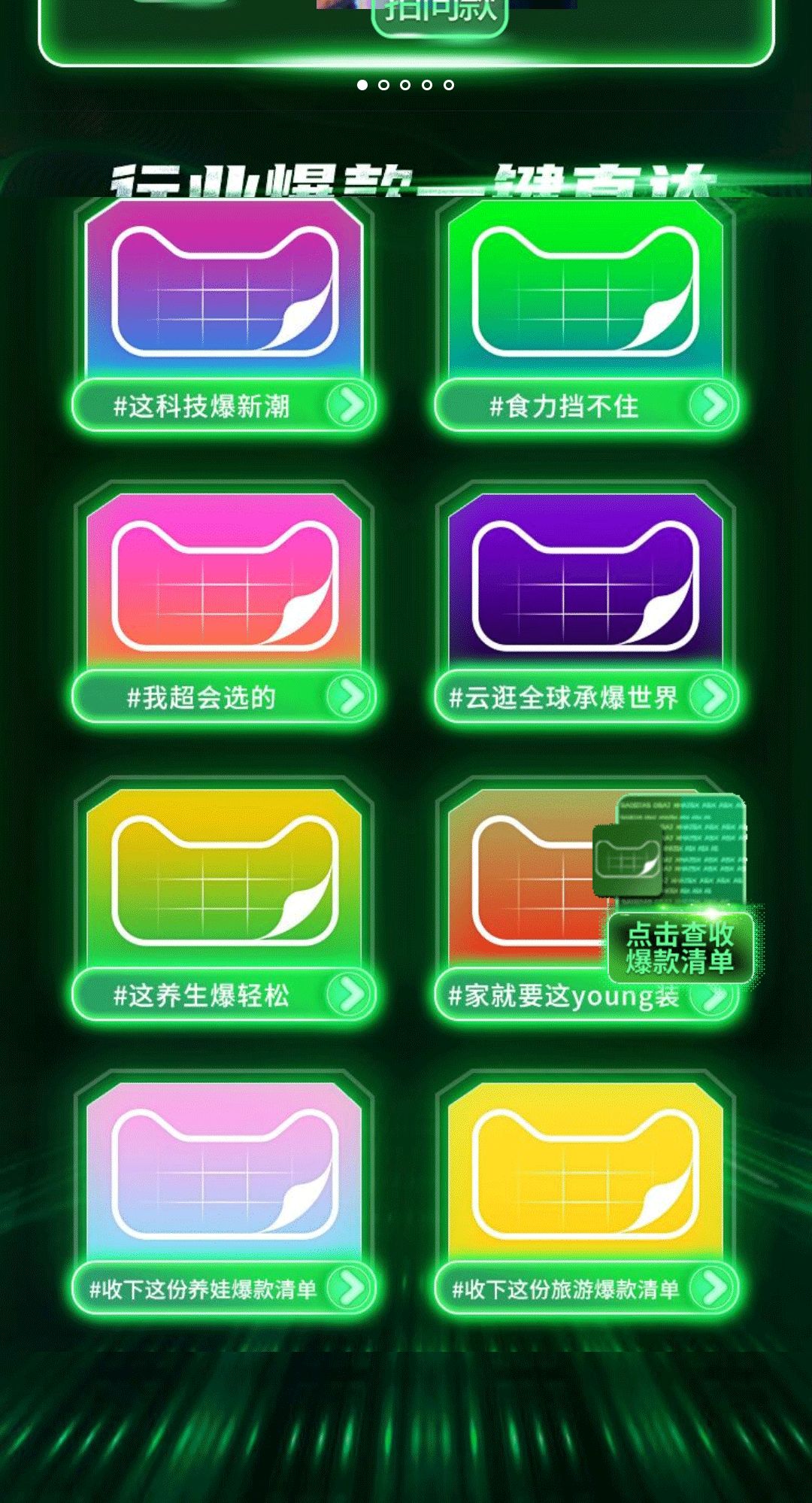Open the #这科技爆新潮 category card
This screenshot has width=812, height=1503.
click(x=224, y=316)
